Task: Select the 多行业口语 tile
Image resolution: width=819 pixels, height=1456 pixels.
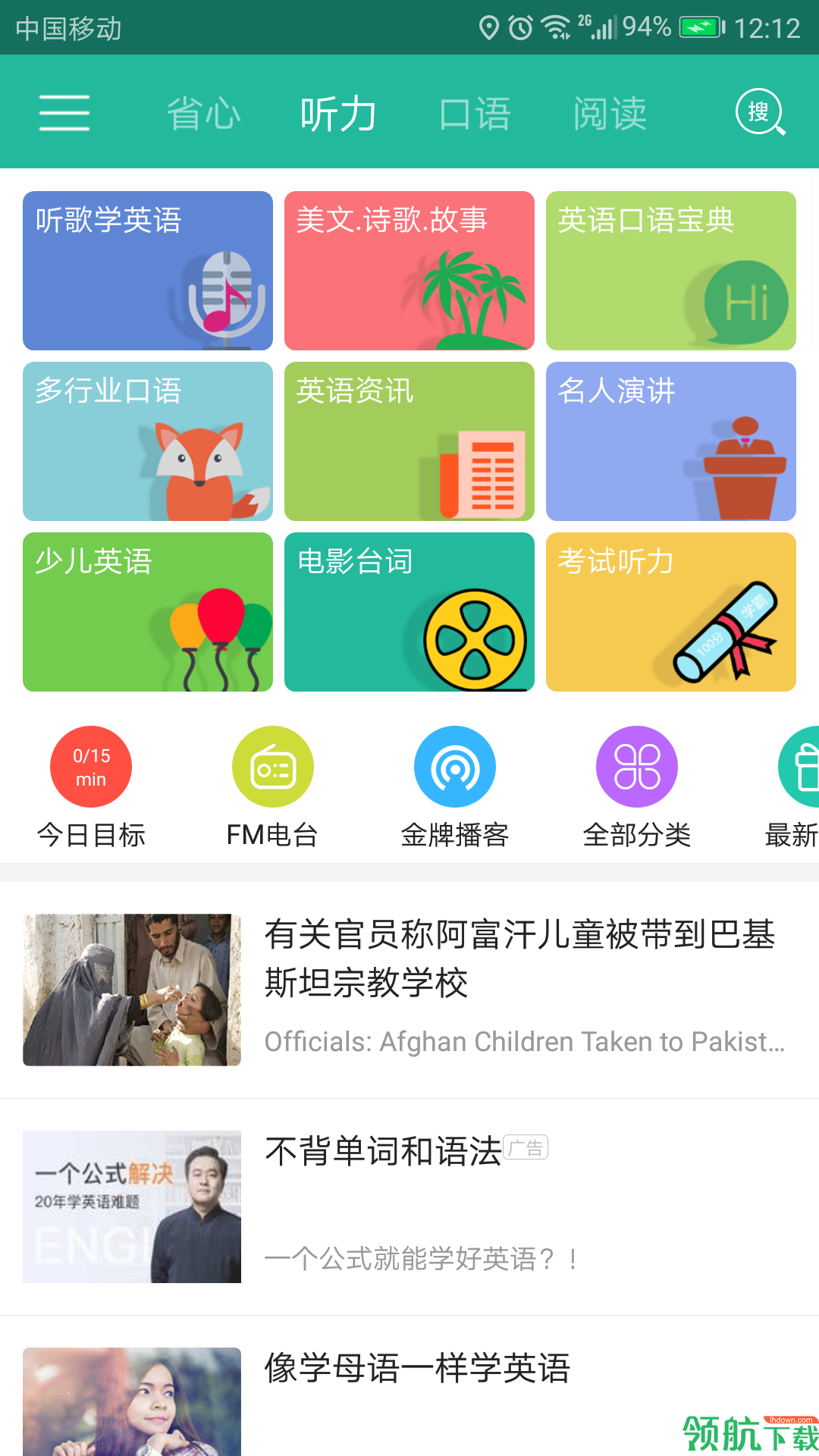Action: click(x=148, y=441)
